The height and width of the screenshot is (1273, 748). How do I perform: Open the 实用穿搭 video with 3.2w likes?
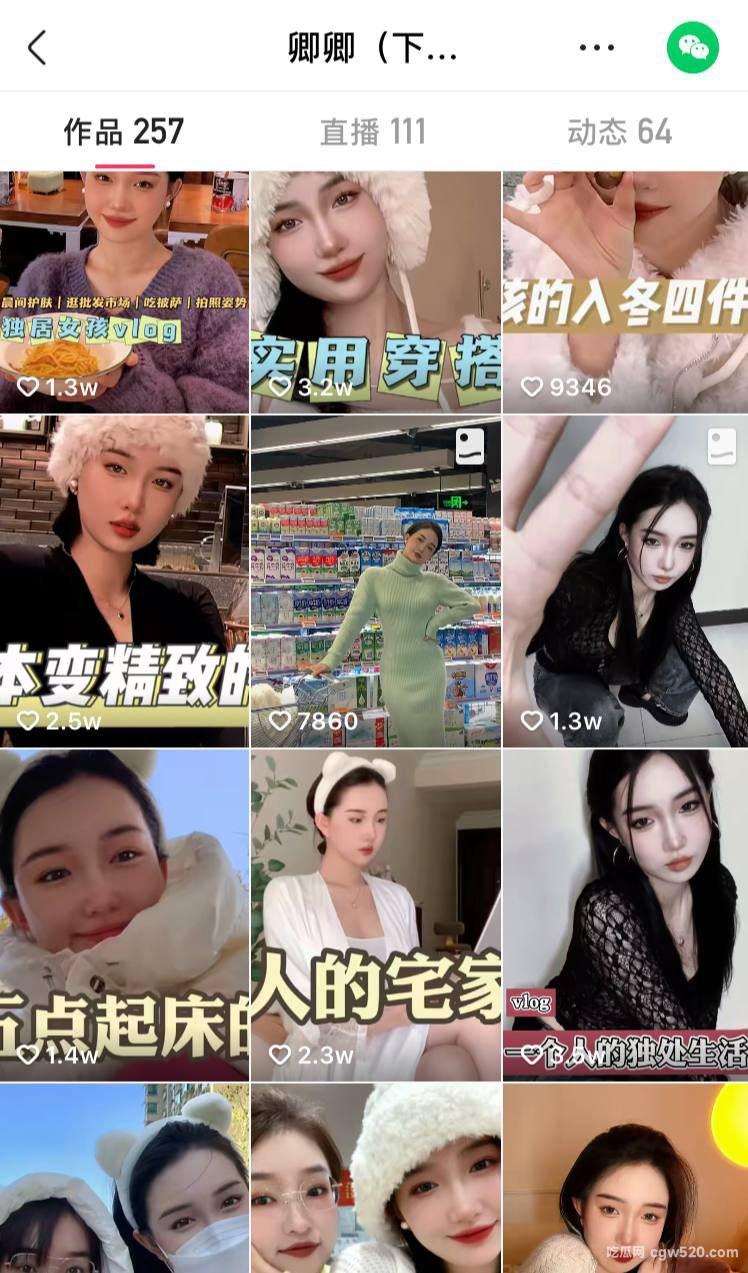375,290
